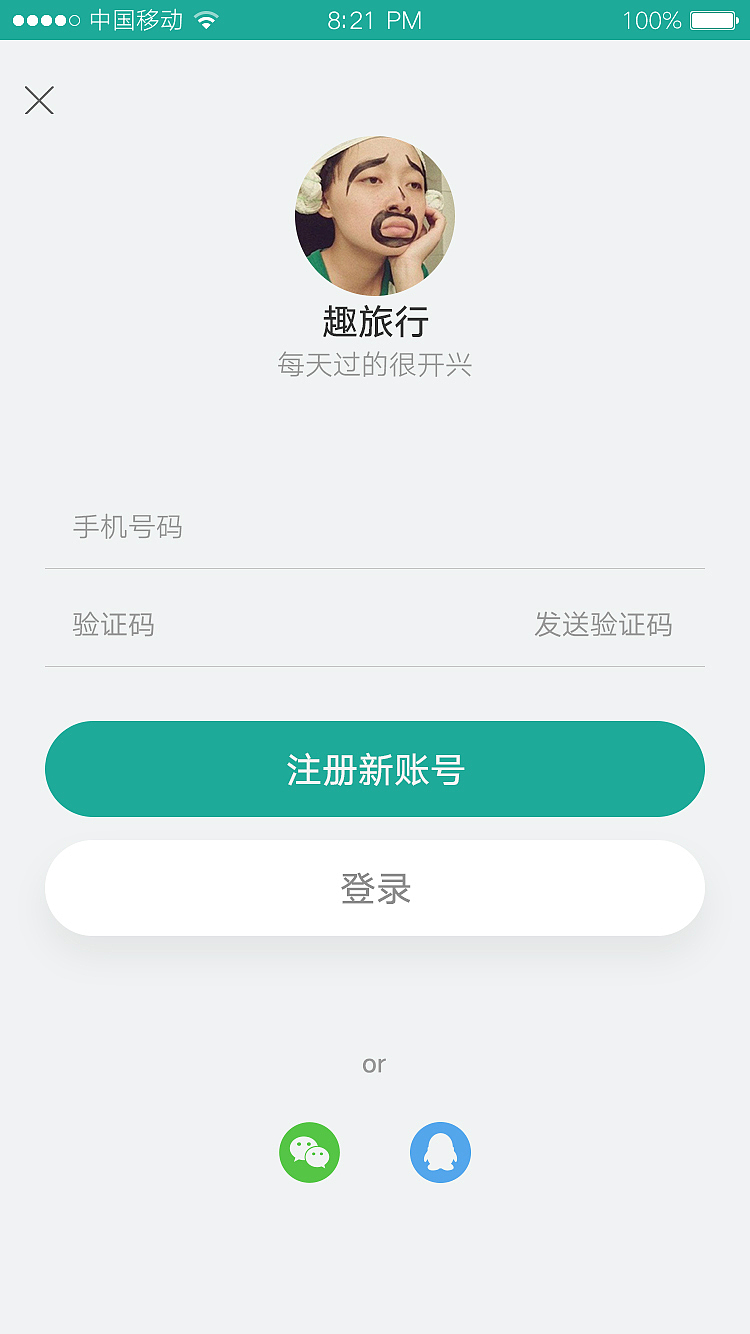Tap the separator line under the phone field
The image size is (750, 1334).
(375, 567)
